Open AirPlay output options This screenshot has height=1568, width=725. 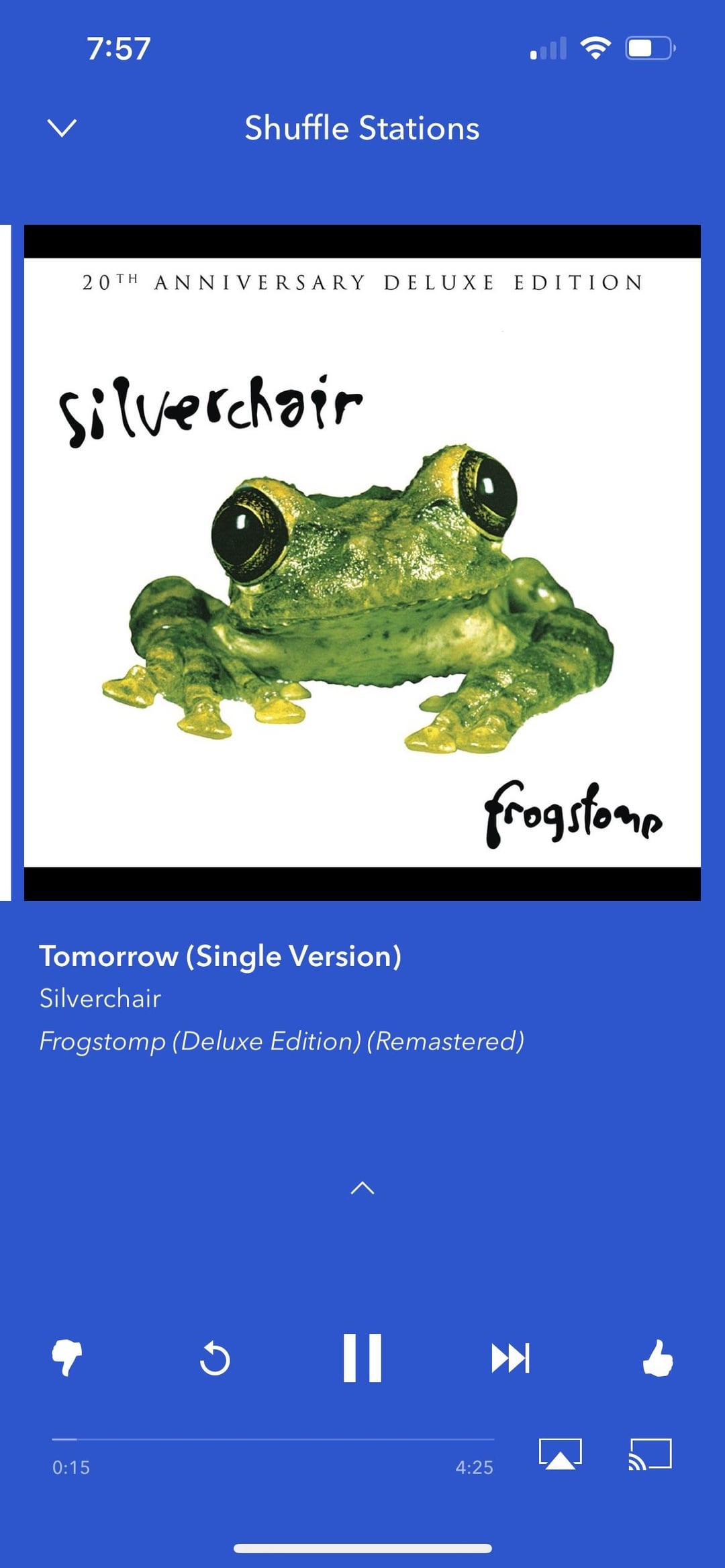point(561,1455)
